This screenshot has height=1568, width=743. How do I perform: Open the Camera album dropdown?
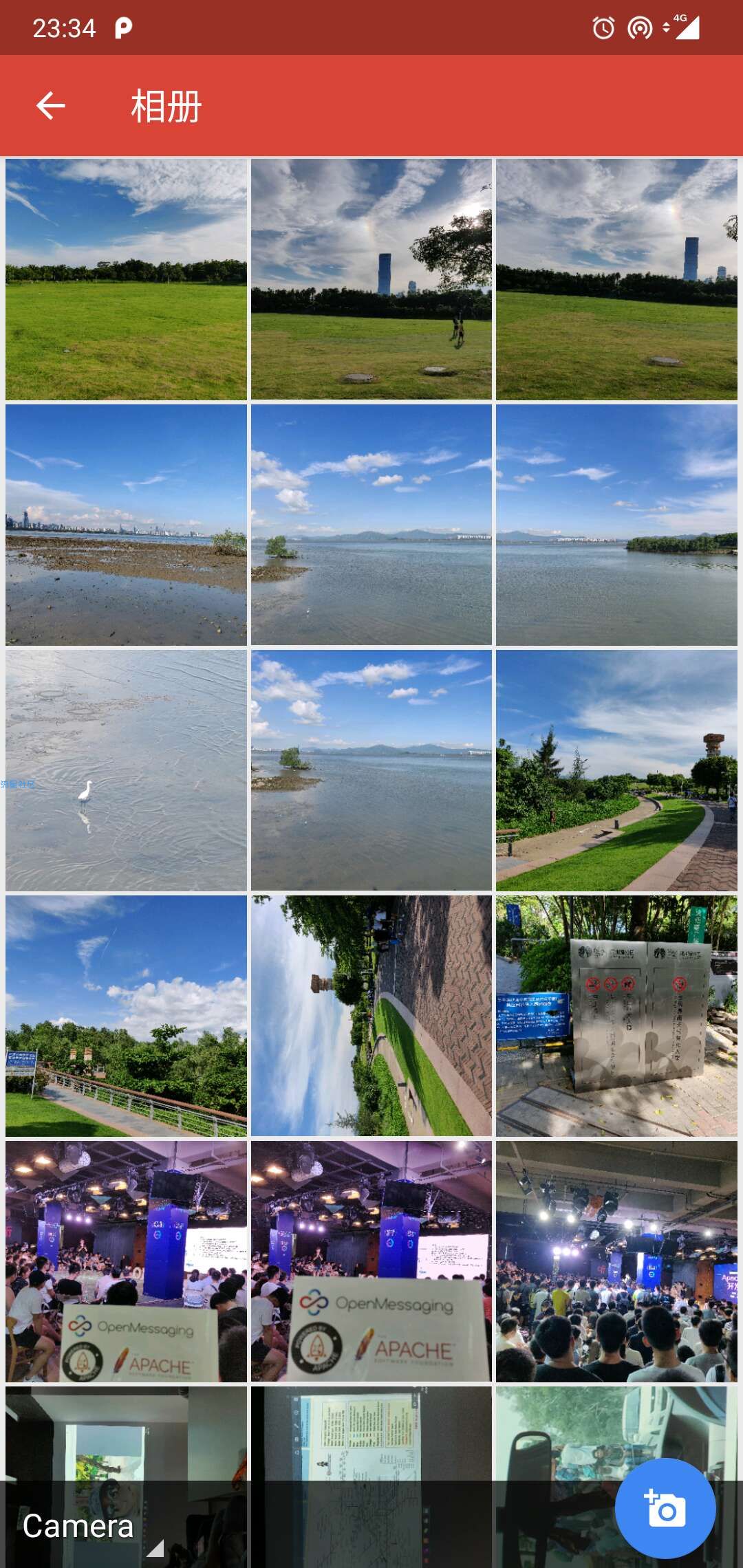pyautogui.click(x=93, y=1526)
